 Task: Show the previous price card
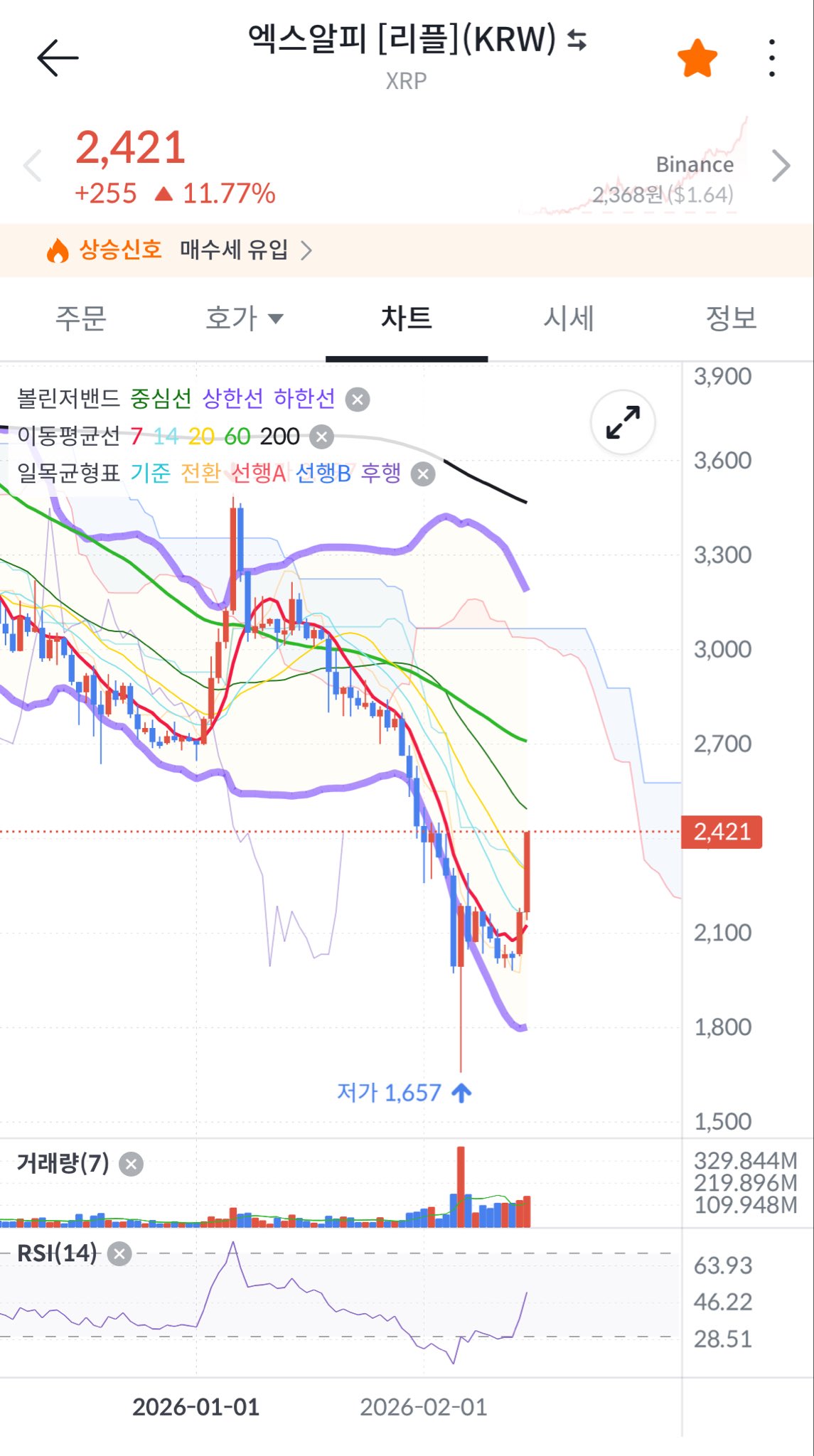click(x=33, y=166)
